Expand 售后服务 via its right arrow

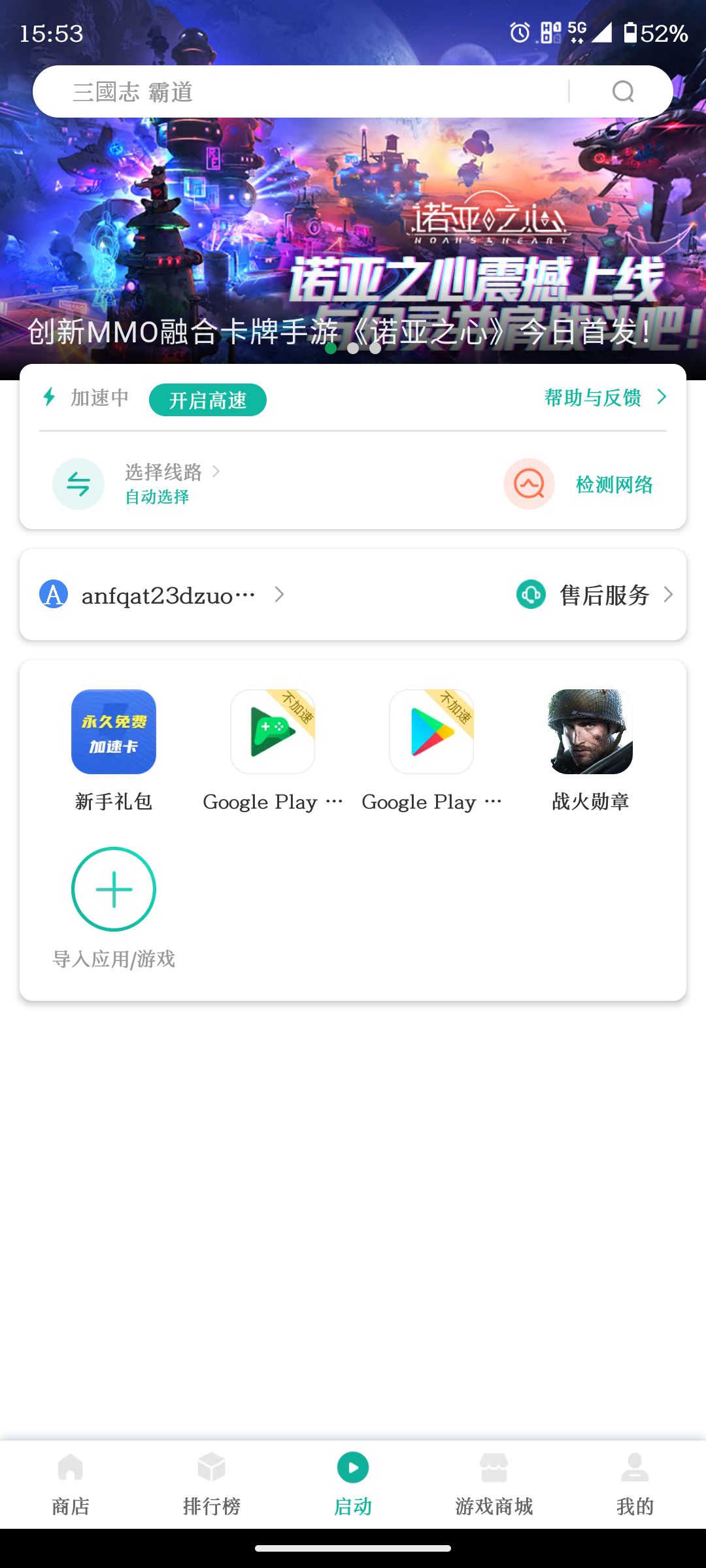click(x=667, y=595)
